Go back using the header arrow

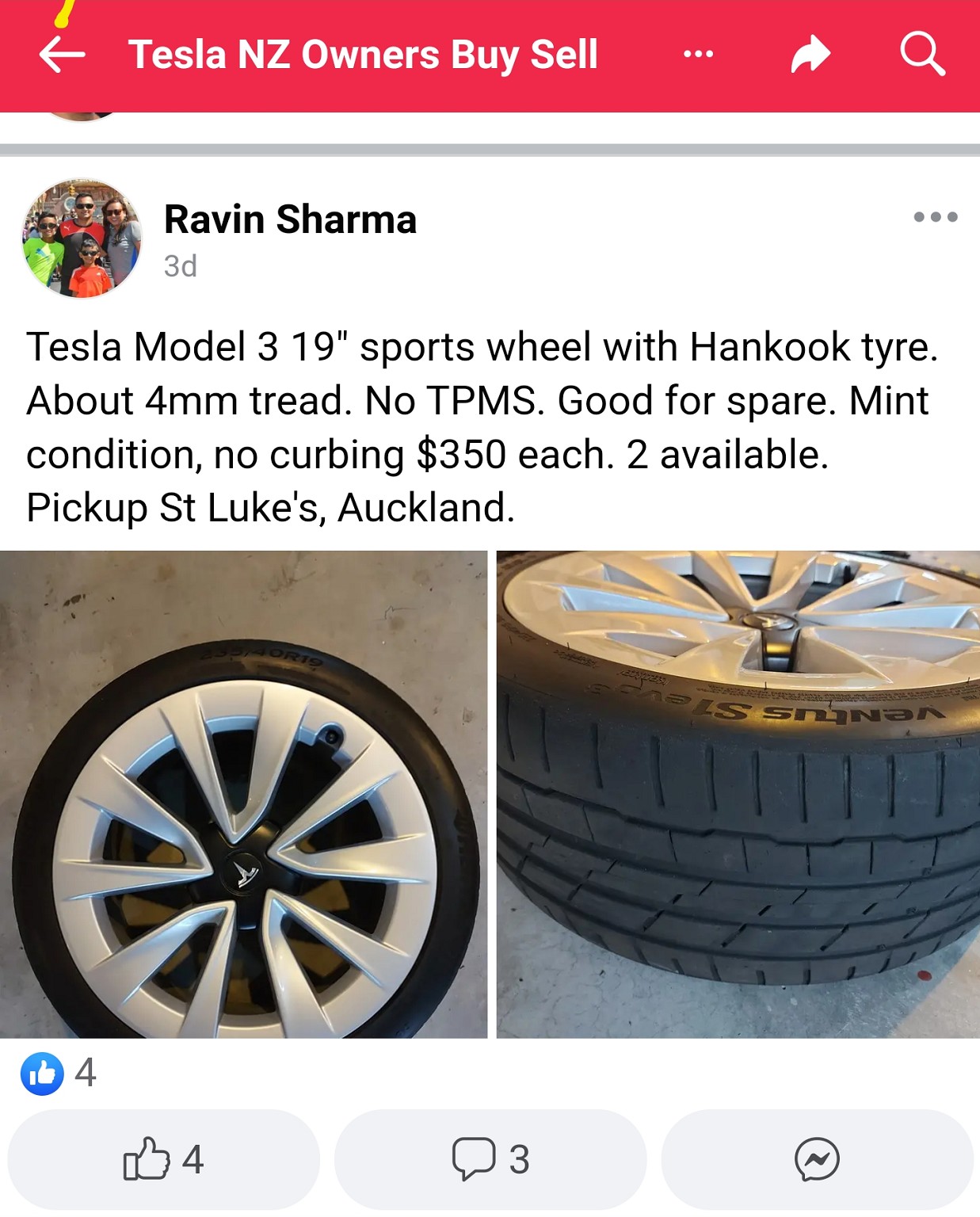(x=62, y=55)
